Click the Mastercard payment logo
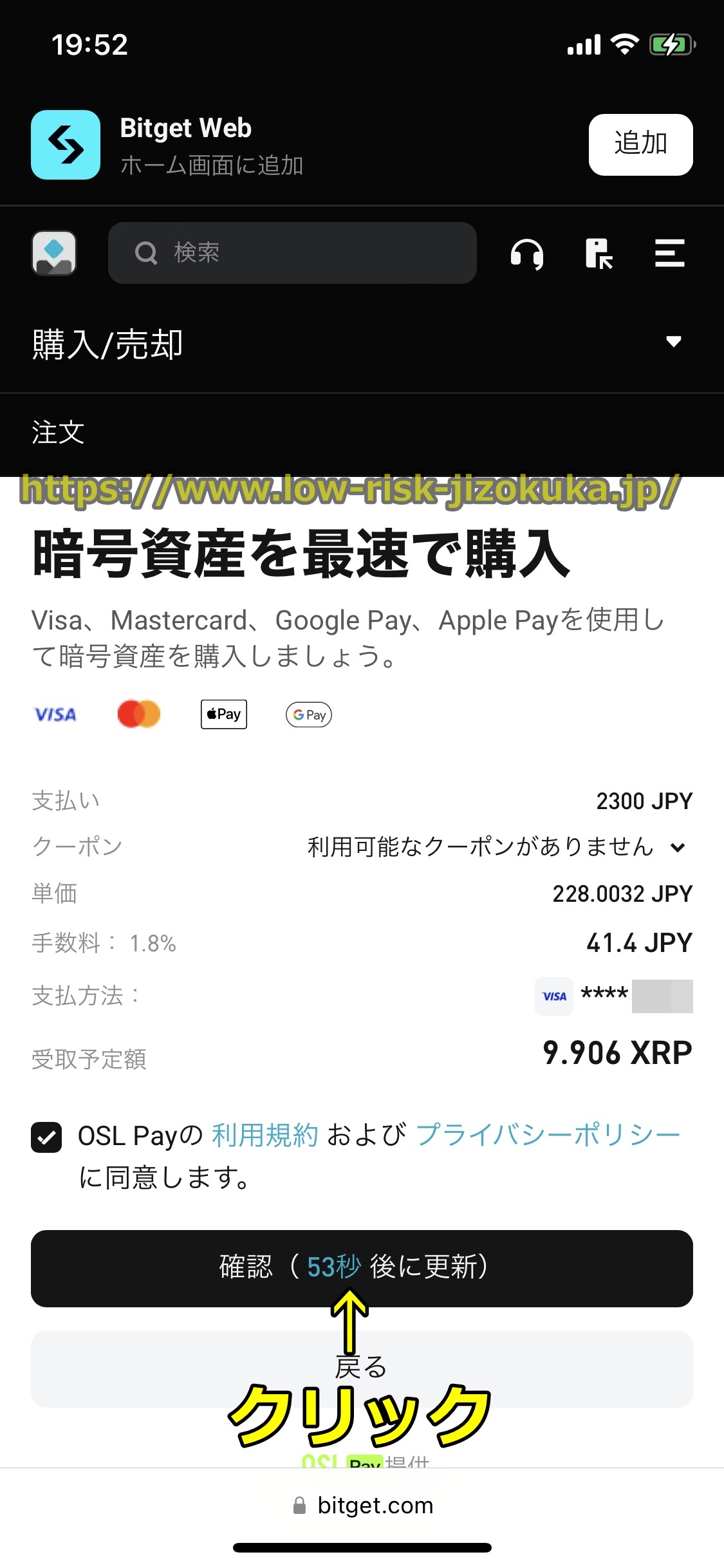The width and height of the screenshot is (724, 1568). (x=139, y=714)
